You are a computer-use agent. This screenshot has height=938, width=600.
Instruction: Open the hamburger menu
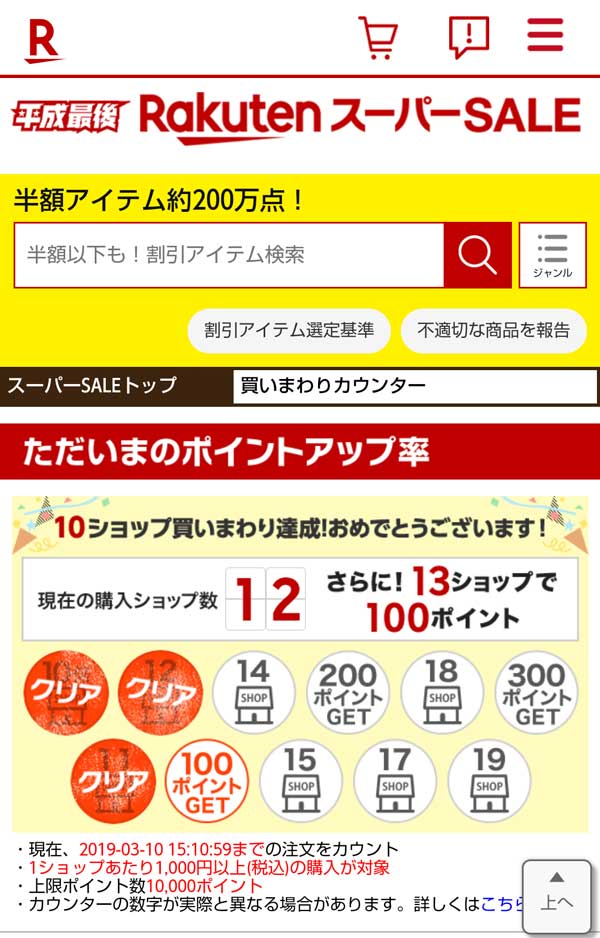[x=546, y=36]
